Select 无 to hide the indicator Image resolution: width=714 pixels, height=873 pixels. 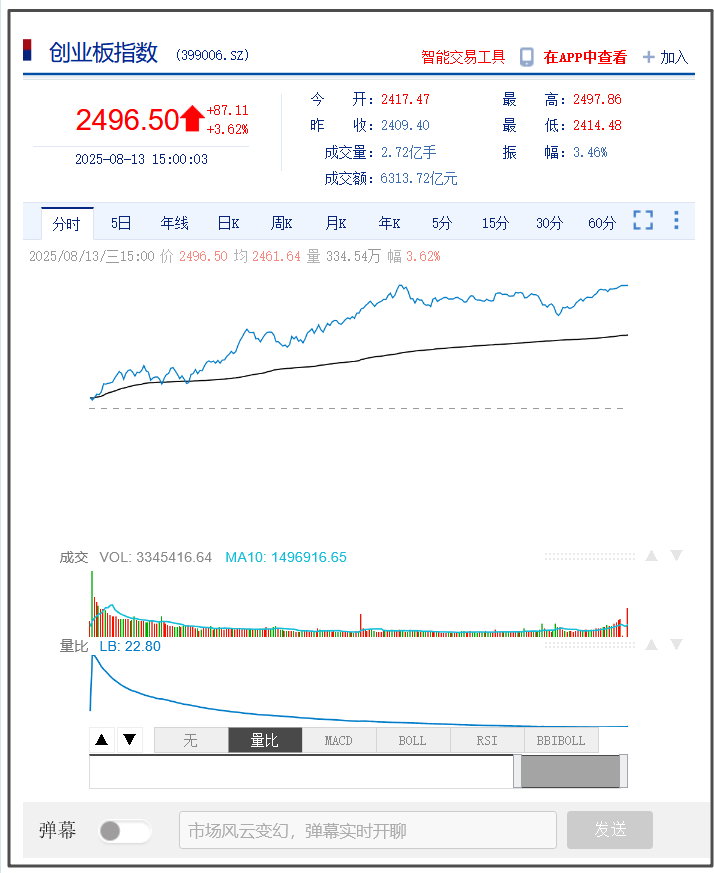pyautogui.click(x=191, y=741)
